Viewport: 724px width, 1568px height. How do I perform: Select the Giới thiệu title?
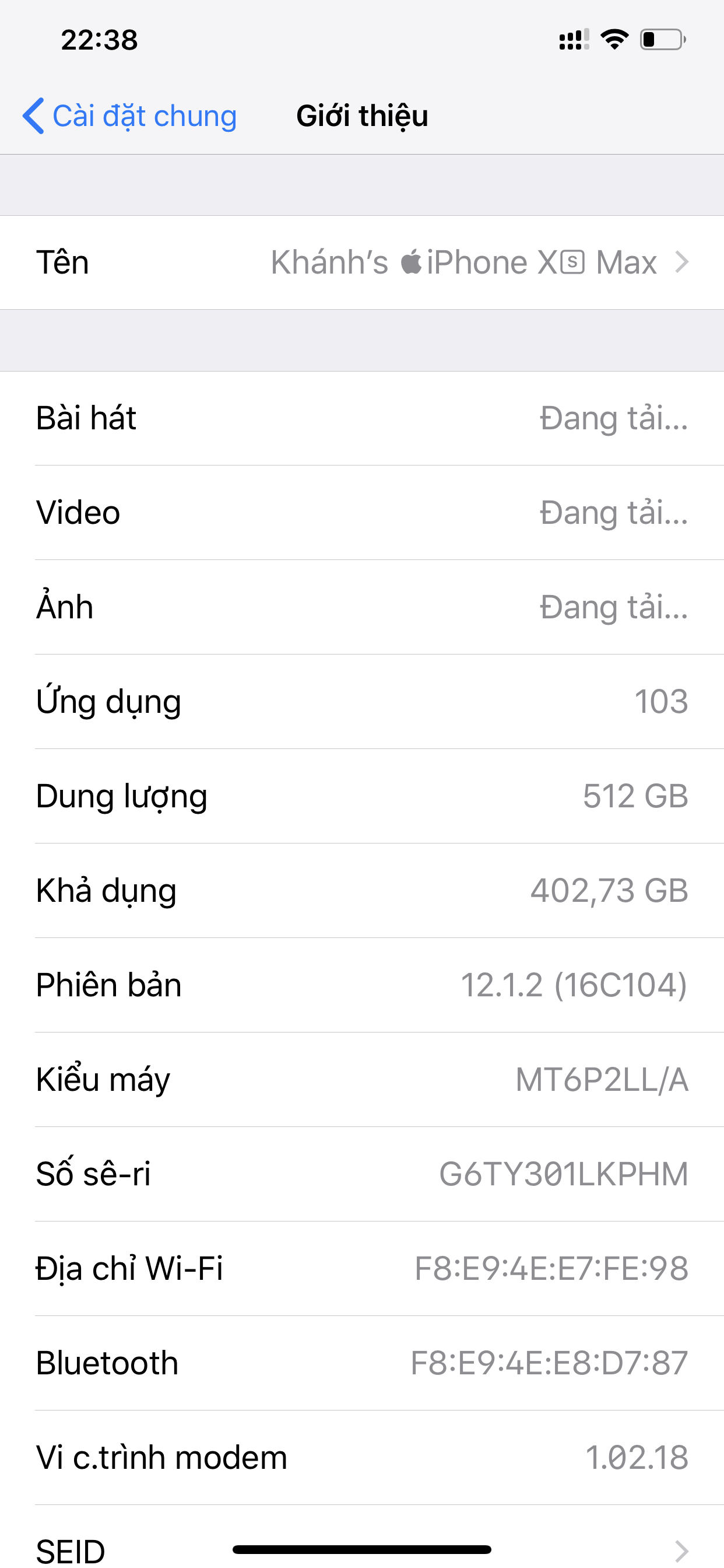point(361,116)
